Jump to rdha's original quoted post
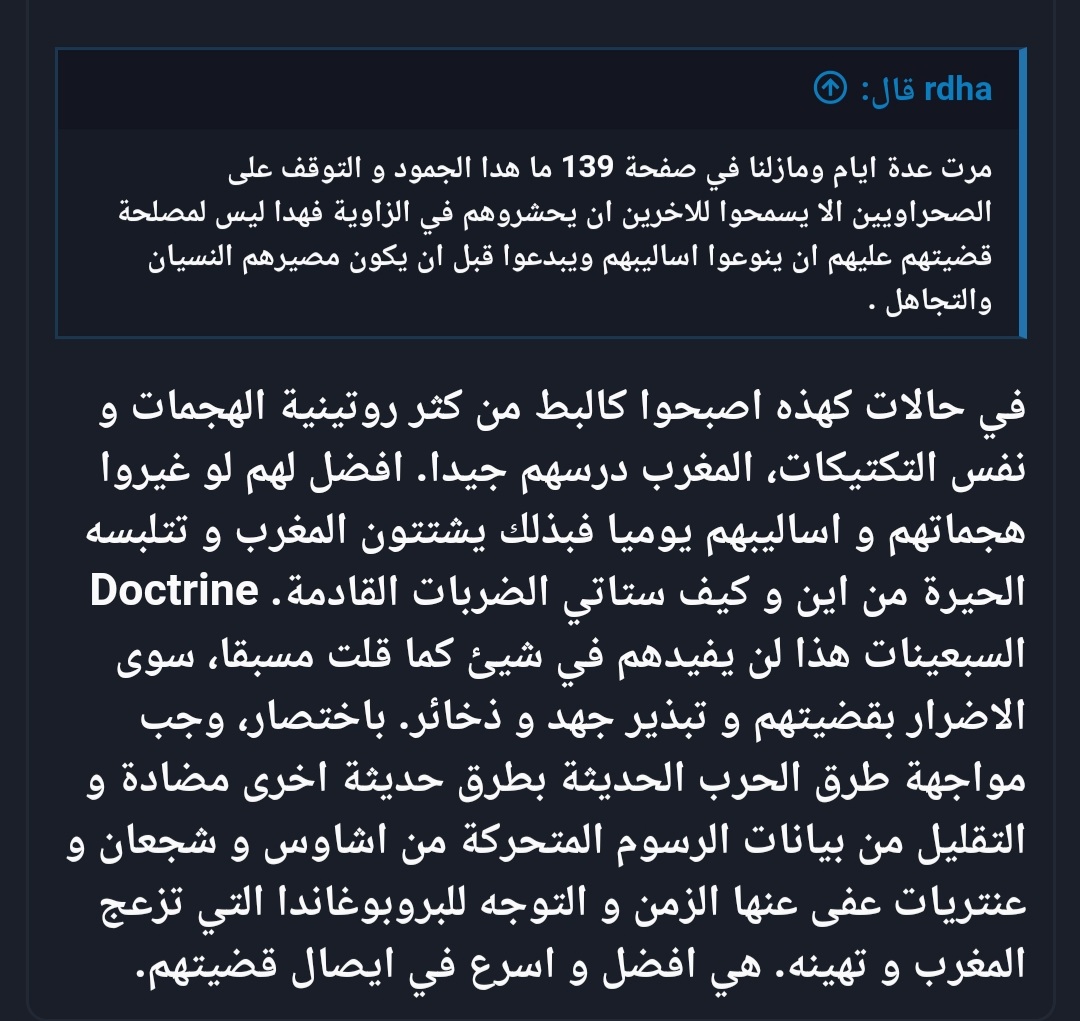1080x1021 pixels. [x=829, y=90]
